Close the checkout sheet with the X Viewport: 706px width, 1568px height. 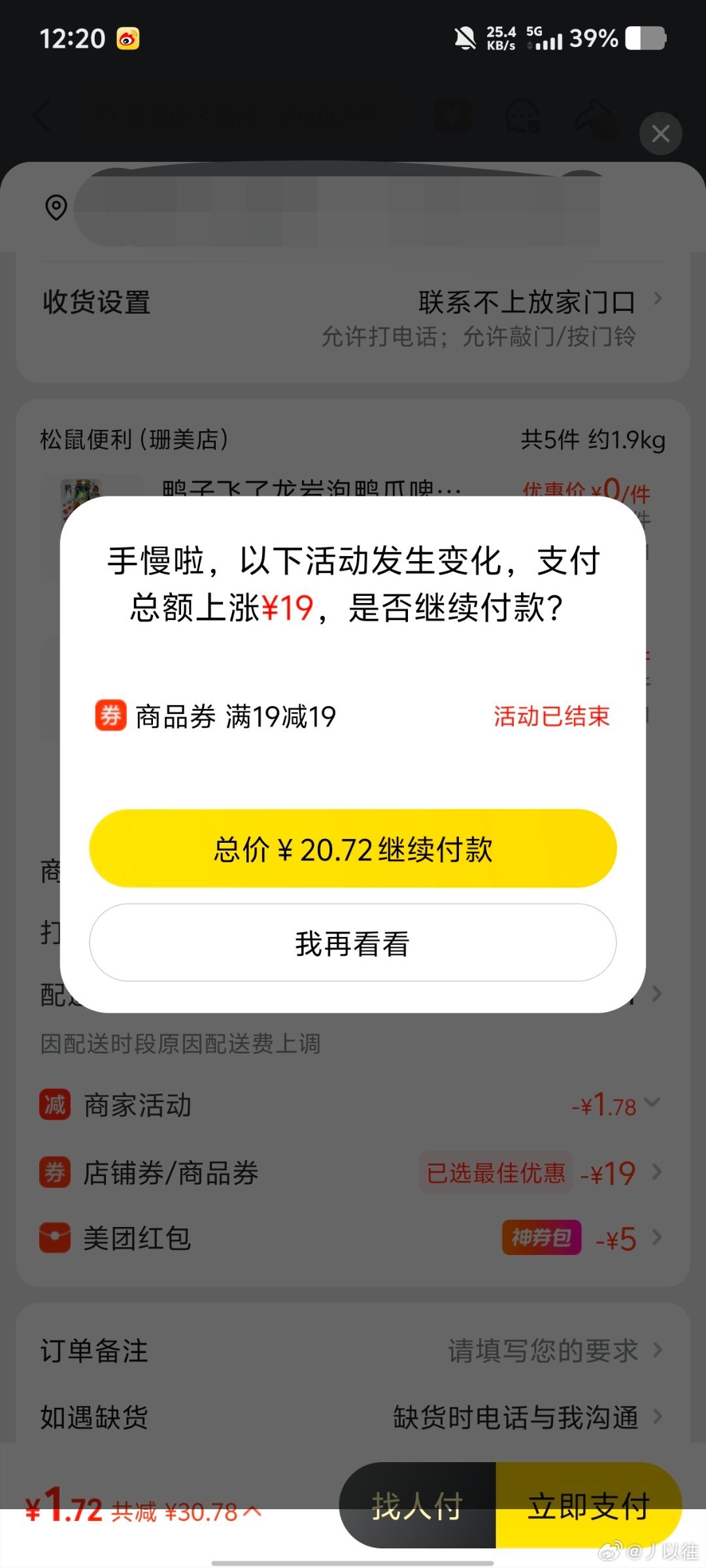click(661, 134)
